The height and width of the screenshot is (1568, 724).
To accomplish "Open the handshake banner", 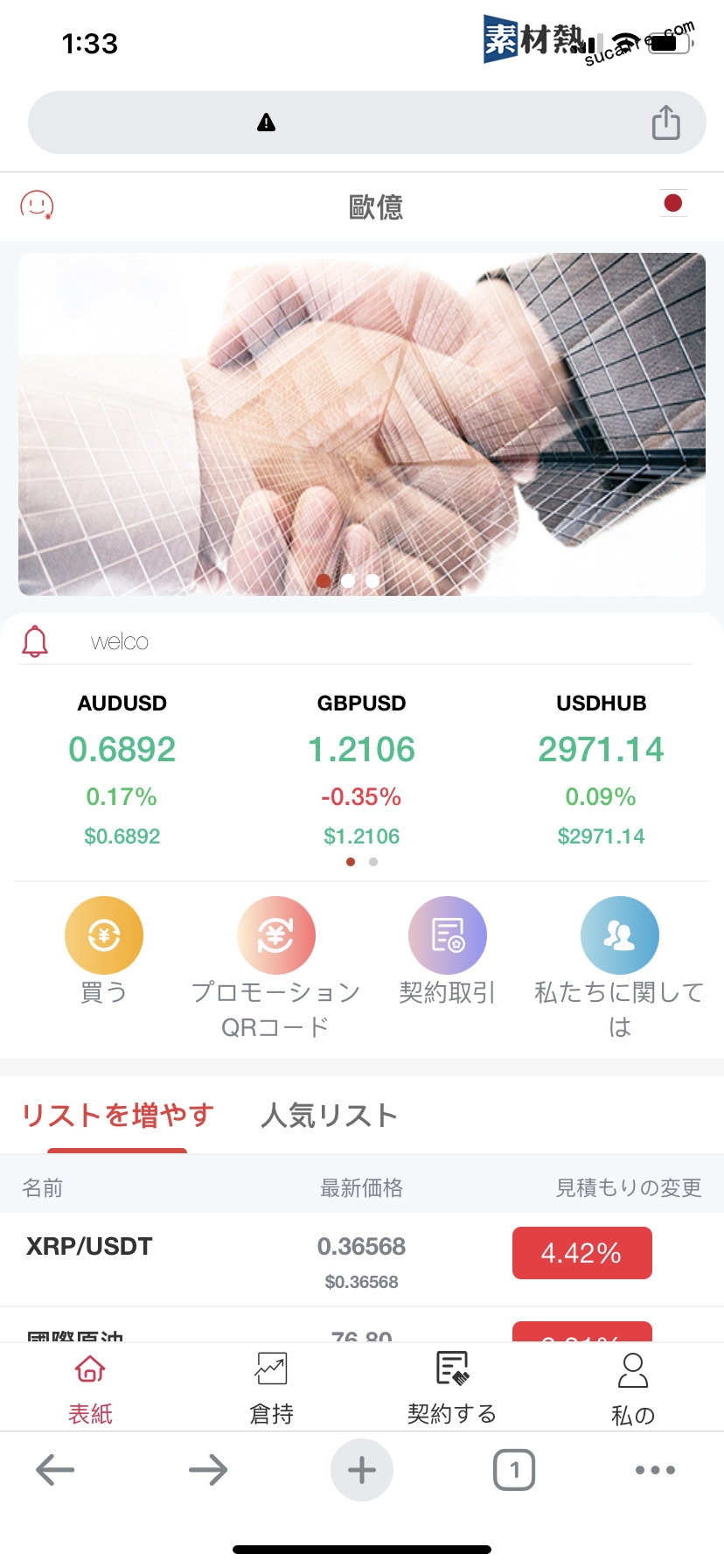I will pos(362,424).
